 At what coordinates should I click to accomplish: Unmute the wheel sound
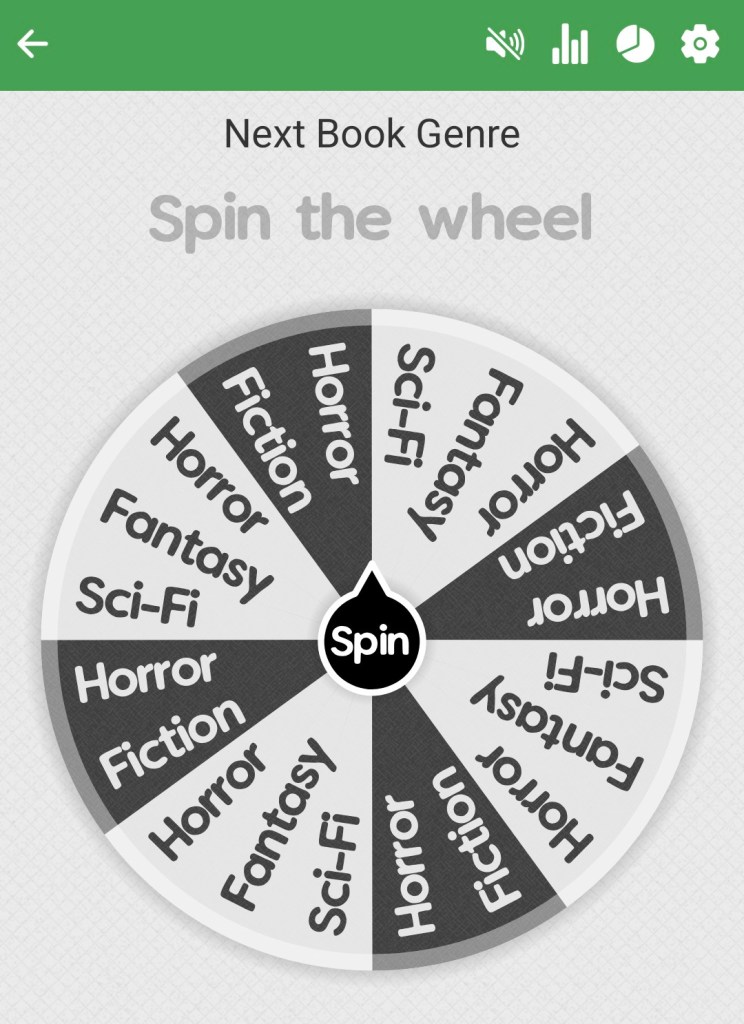505,44
